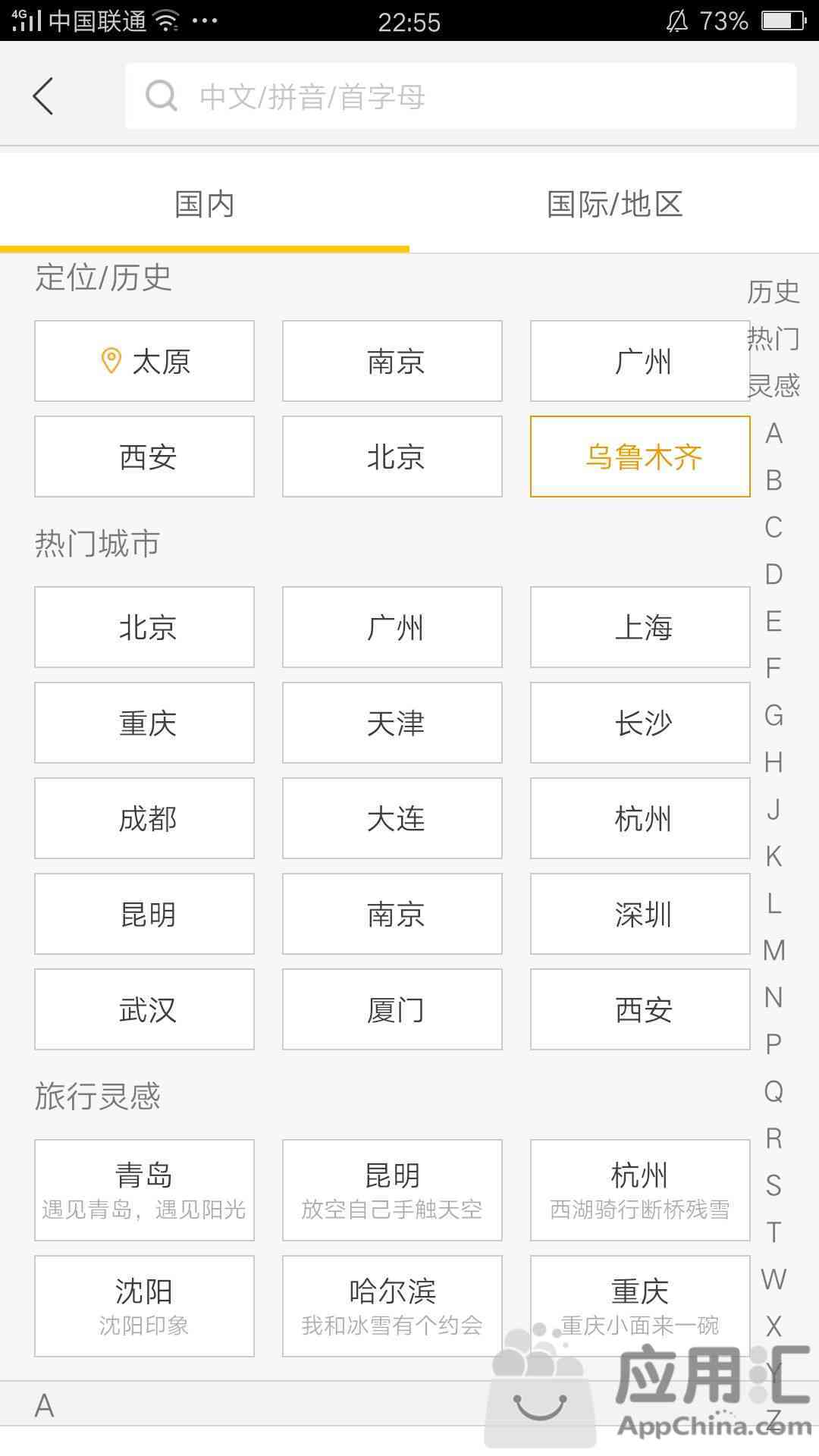Select the 国内 tab

pos(205,204)
